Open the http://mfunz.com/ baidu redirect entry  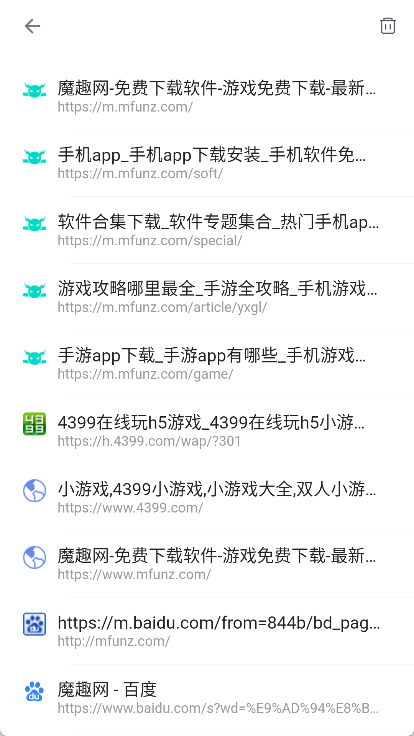(207, 631)
